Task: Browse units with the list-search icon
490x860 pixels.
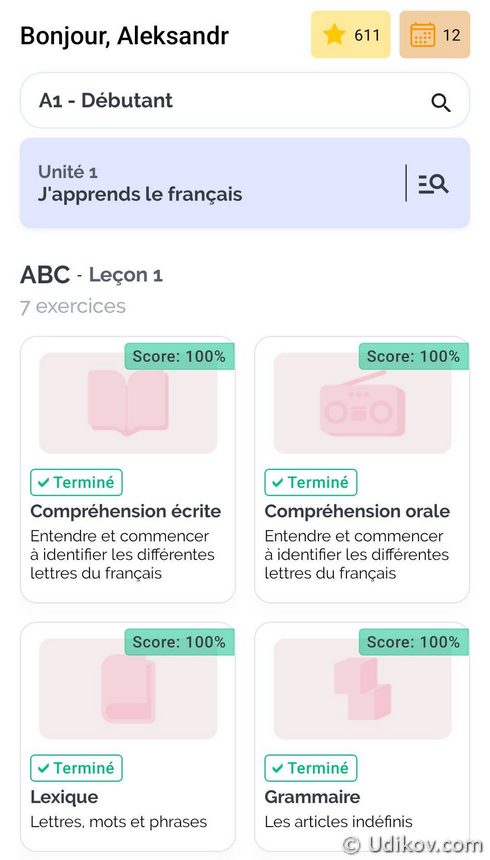Action: (x=433, y=184)
